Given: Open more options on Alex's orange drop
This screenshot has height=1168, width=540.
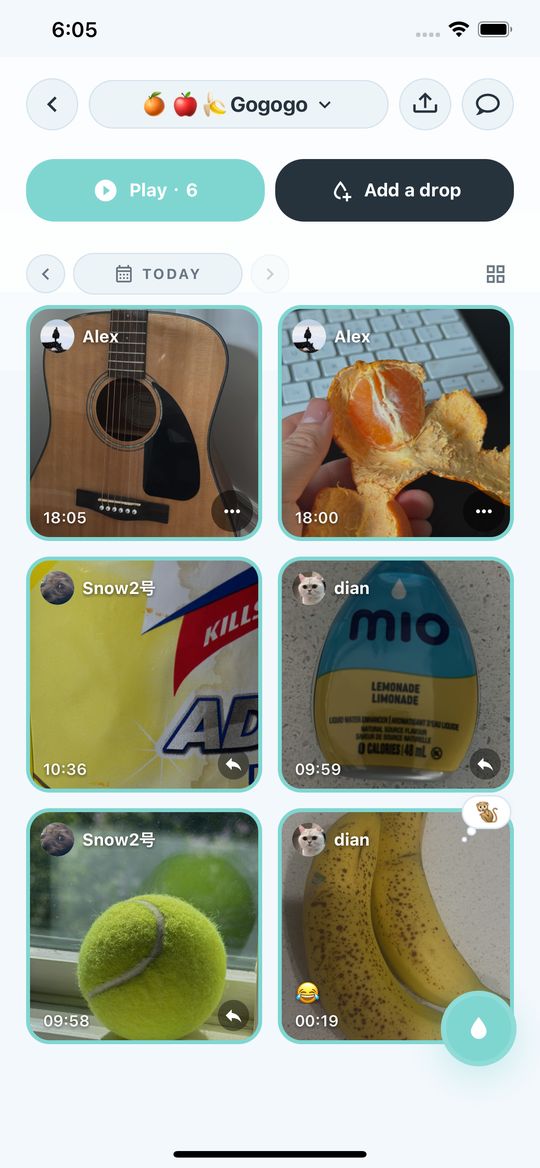Looking at the screenshot, I should point(484,511).
